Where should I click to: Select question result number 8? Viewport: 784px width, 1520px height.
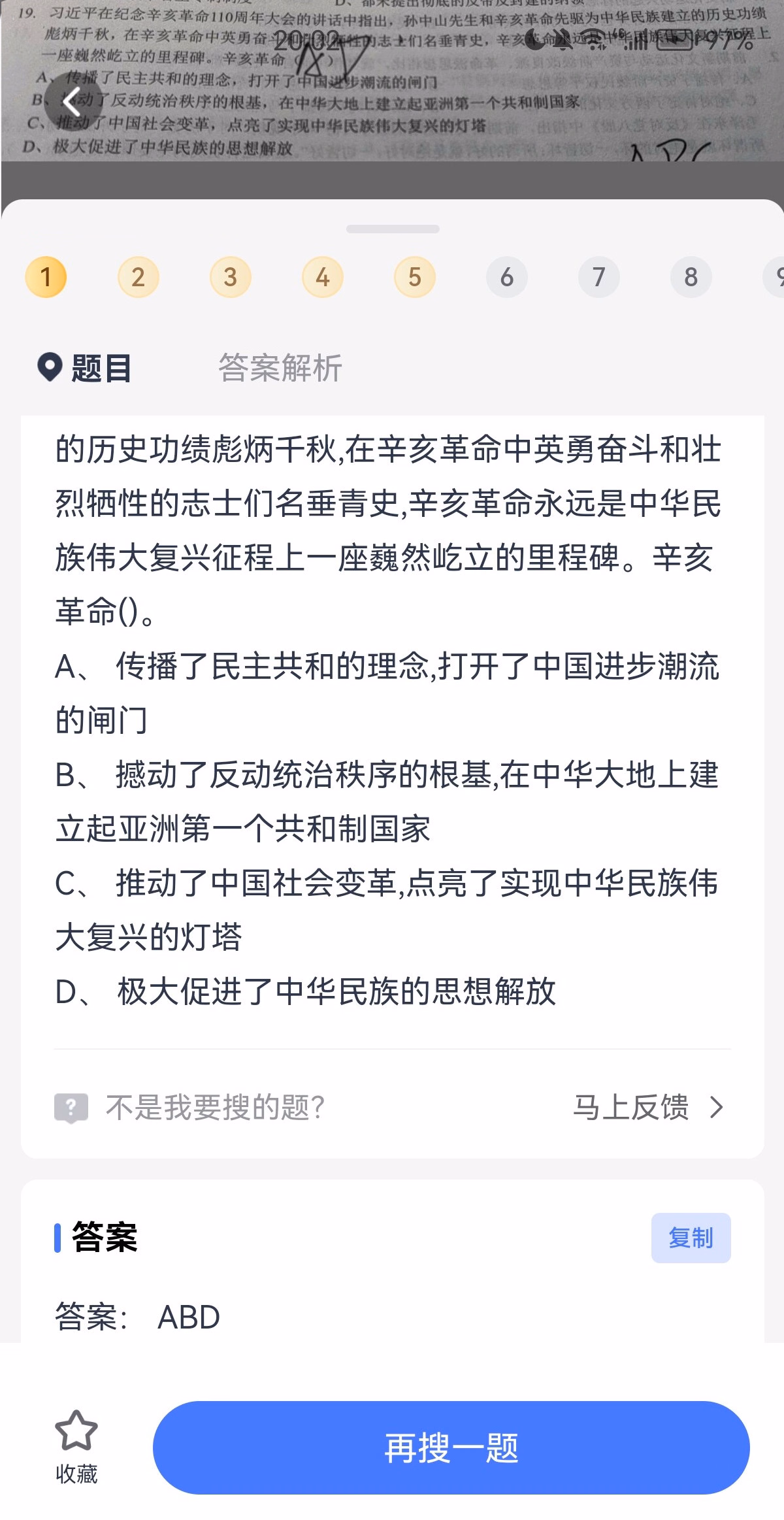point(691,277)
